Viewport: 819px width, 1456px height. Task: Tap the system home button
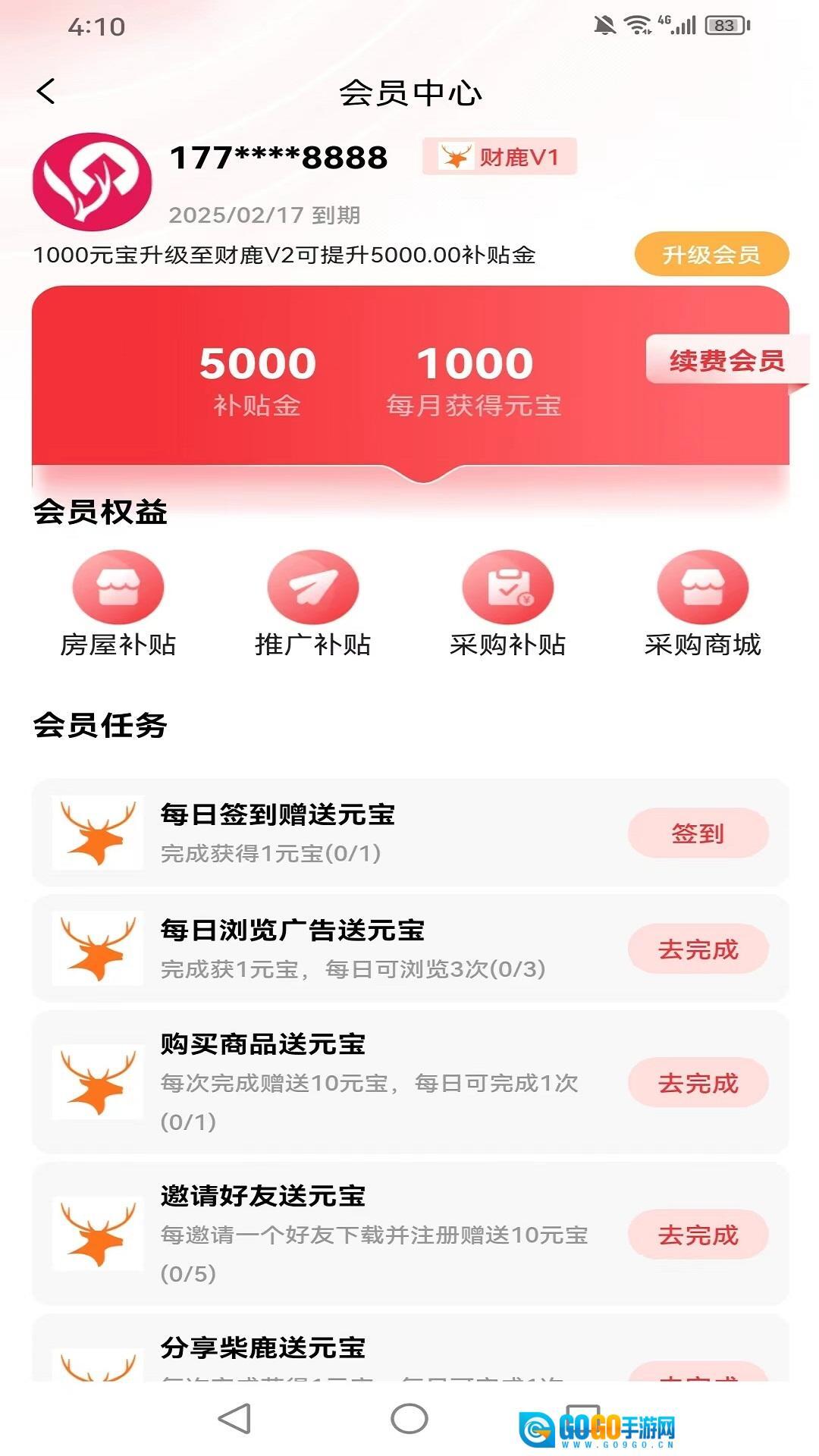409,1418
